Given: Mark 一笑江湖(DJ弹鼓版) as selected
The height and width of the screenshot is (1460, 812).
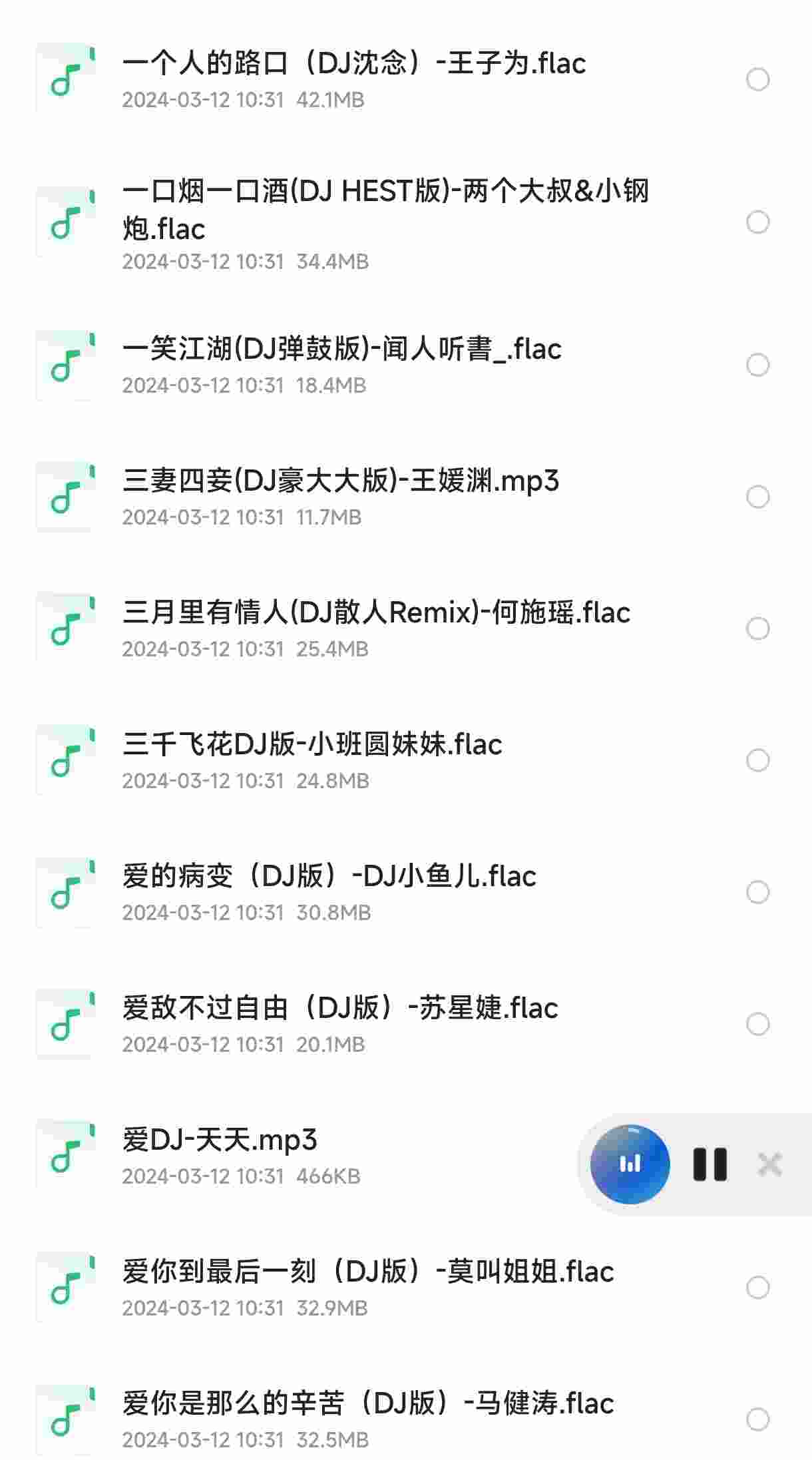Looking at the screenshot, I should pos(757,365).
